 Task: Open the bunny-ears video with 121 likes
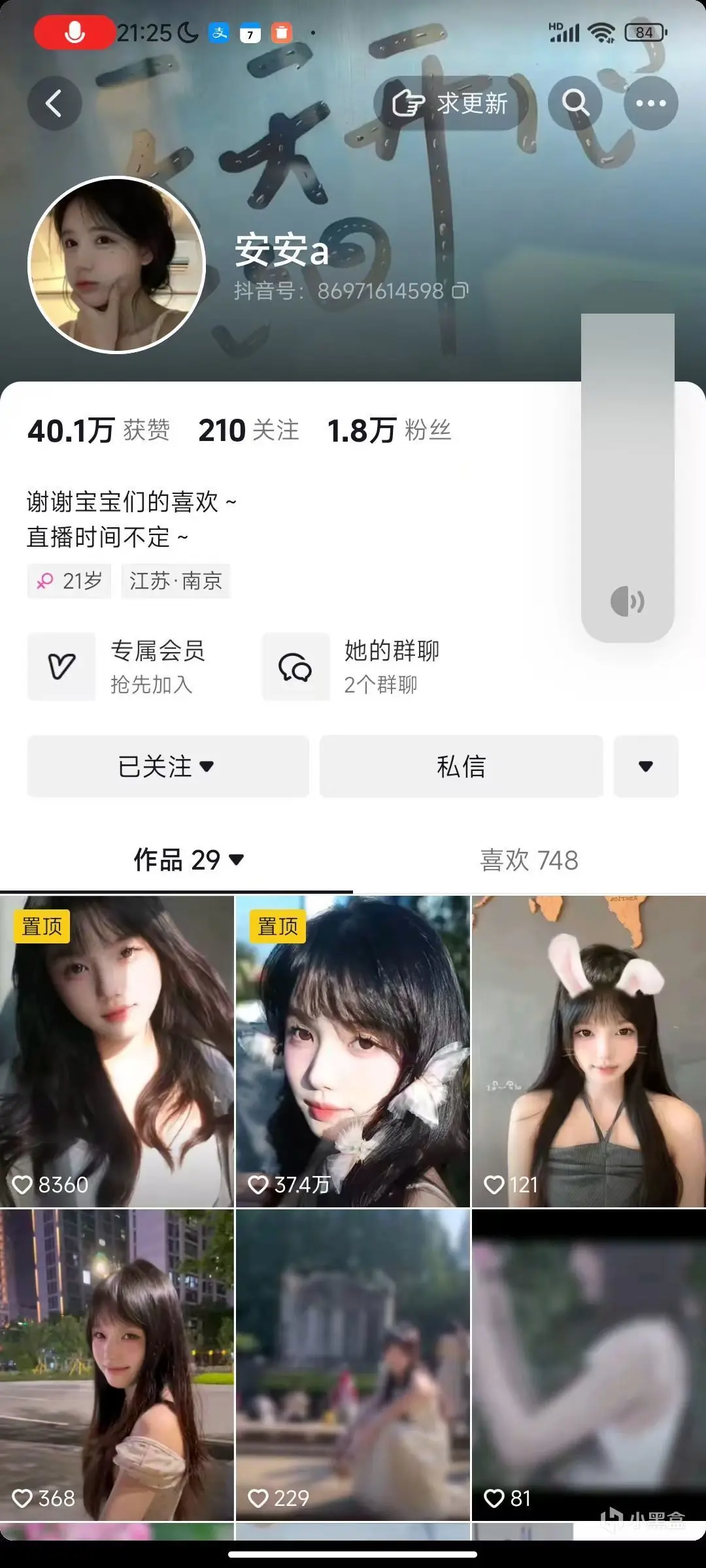(588, 1051)
